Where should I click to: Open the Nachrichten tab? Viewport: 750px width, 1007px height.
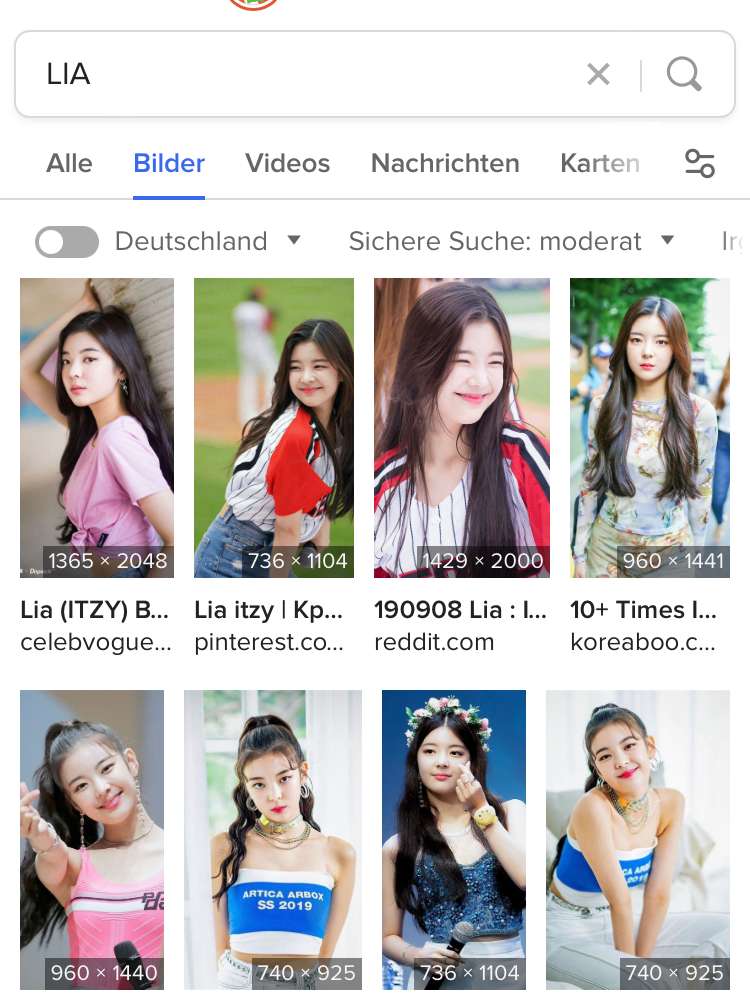click(445, 163)
